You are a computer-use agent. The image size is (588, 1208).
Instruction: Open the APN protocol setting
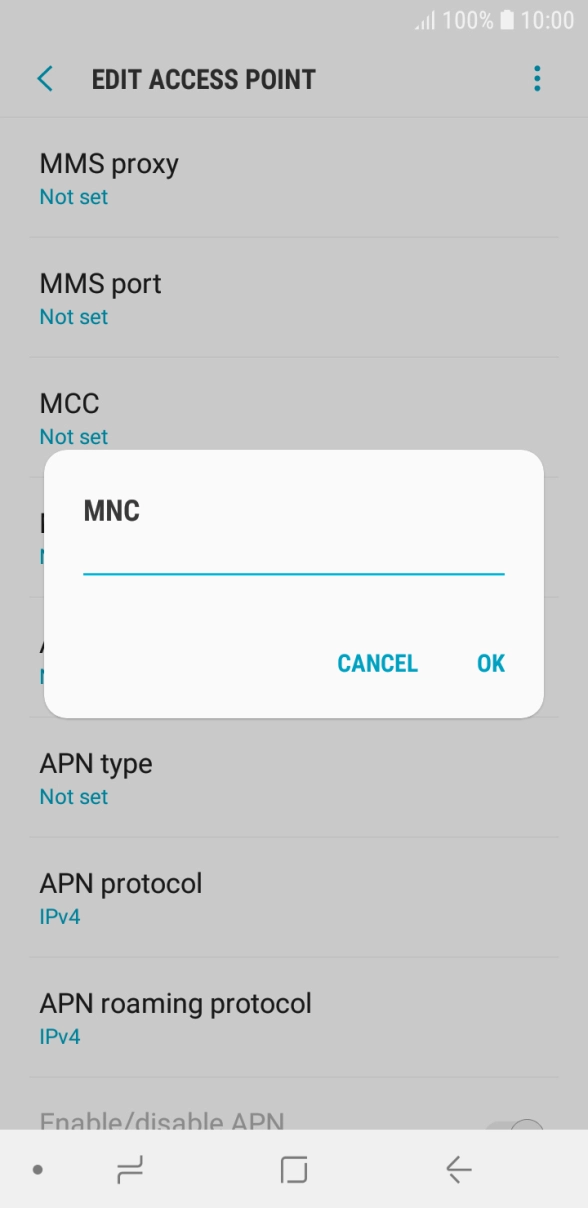[x=294, y=898]
